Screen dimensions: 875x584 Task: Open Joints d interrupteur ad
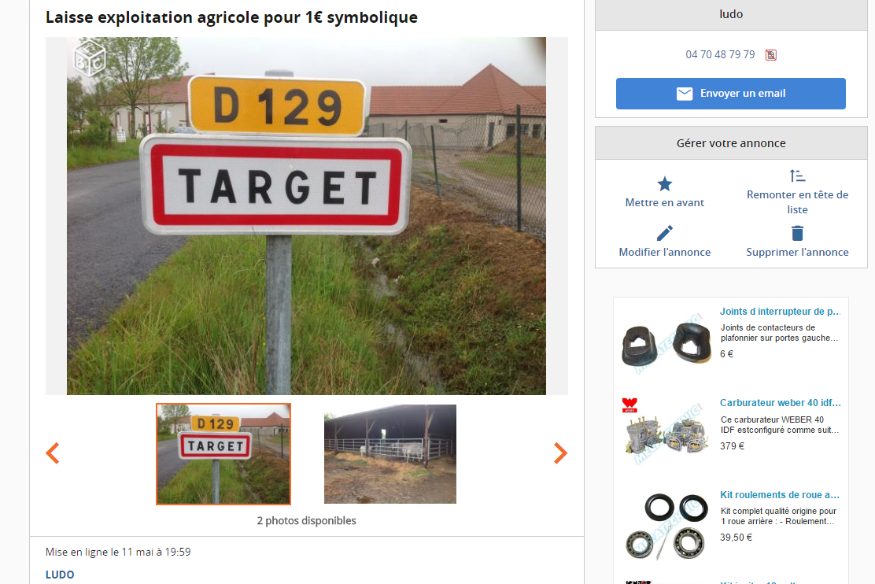pos(780,312)
